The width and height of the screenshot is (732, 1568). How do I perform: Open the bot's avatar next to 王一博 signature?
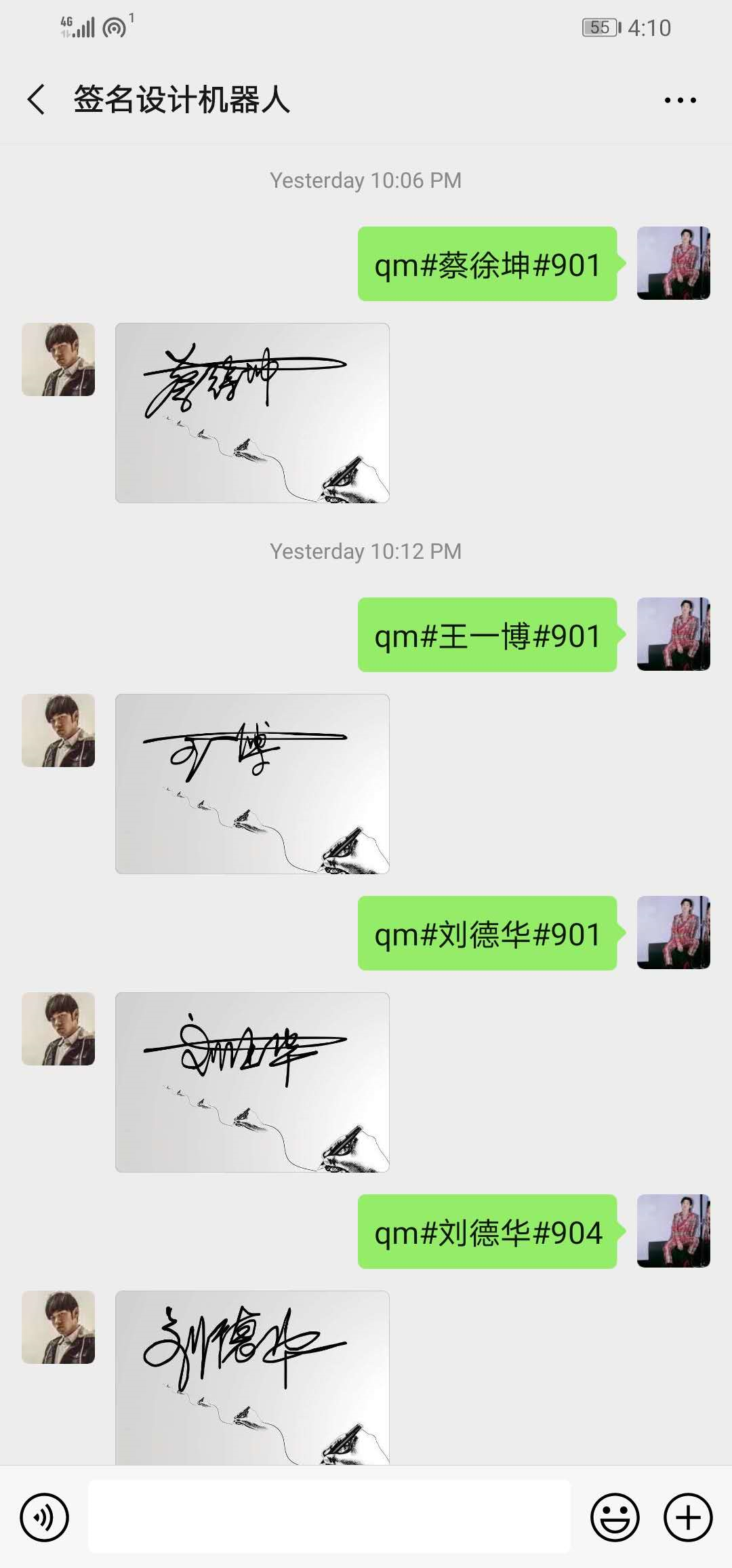(x=58, y=731)
